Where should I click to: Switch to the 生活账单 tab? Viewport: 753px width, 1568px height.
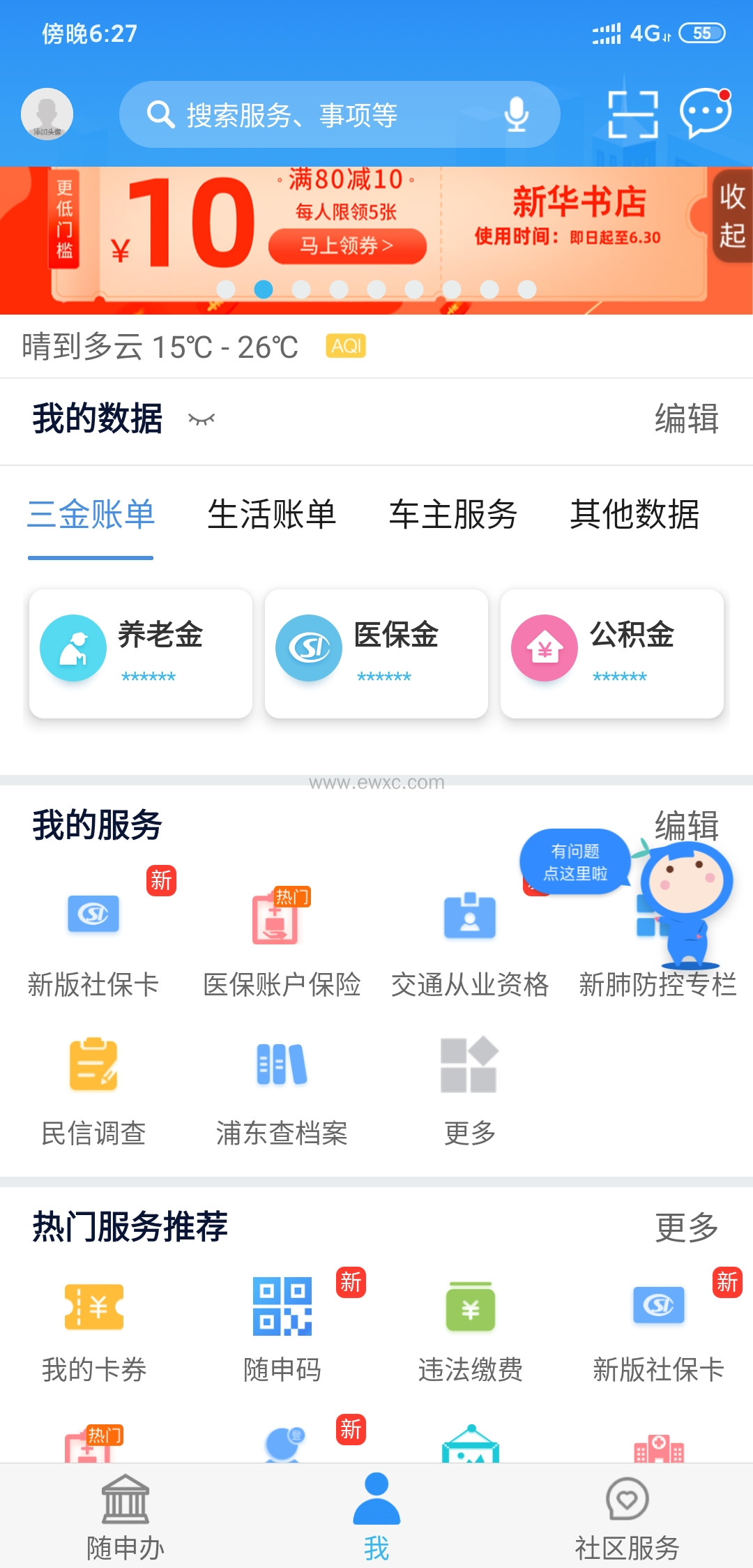coord(272,515)
